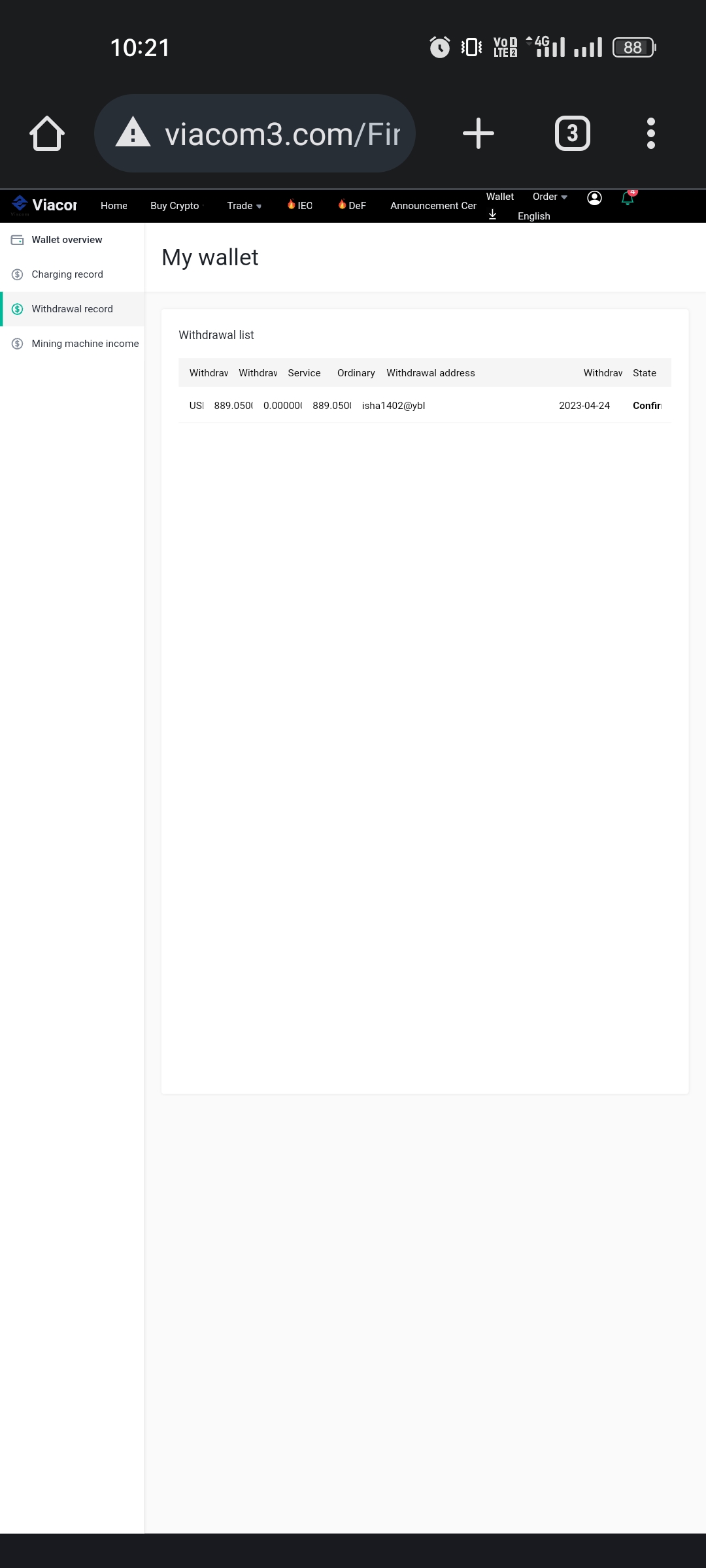Viewport: 706px width, 1568px height.
Task: Show the open tabs switcher
Action: [x=573, y=133]
